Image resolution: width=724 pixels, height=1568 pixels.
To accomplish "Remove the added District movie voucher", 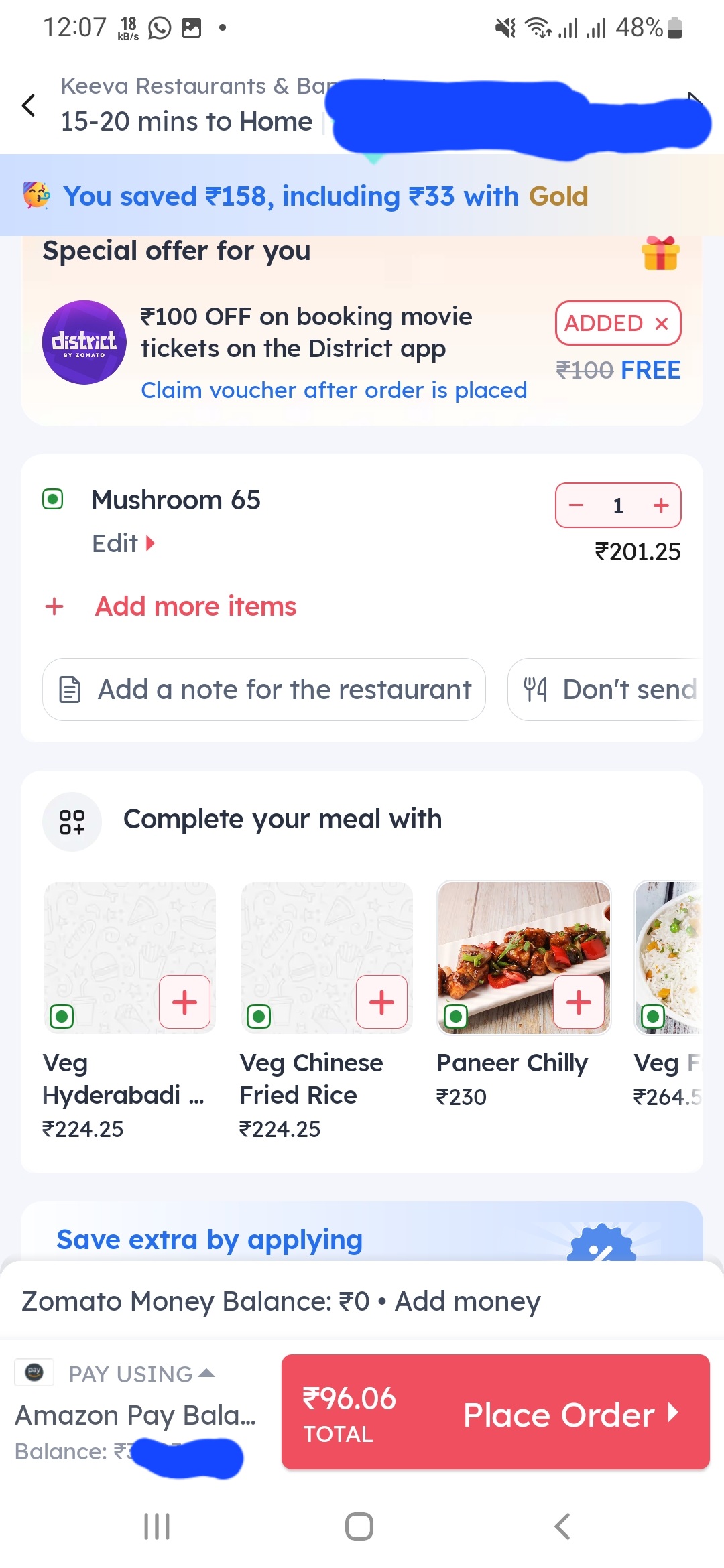I will [661, 324].
